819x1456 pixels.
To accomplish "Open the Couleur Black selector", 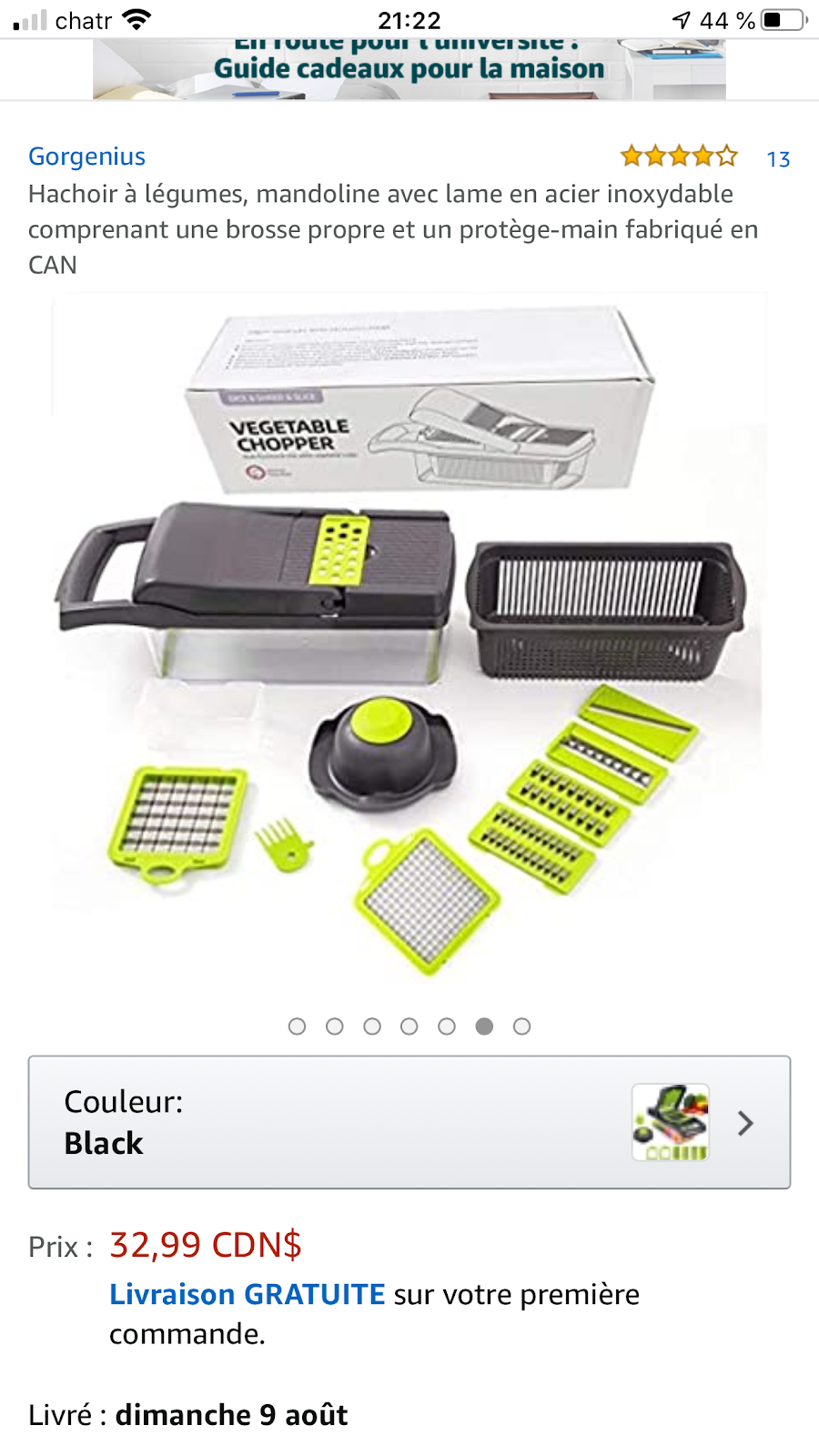I will 409,1122.
